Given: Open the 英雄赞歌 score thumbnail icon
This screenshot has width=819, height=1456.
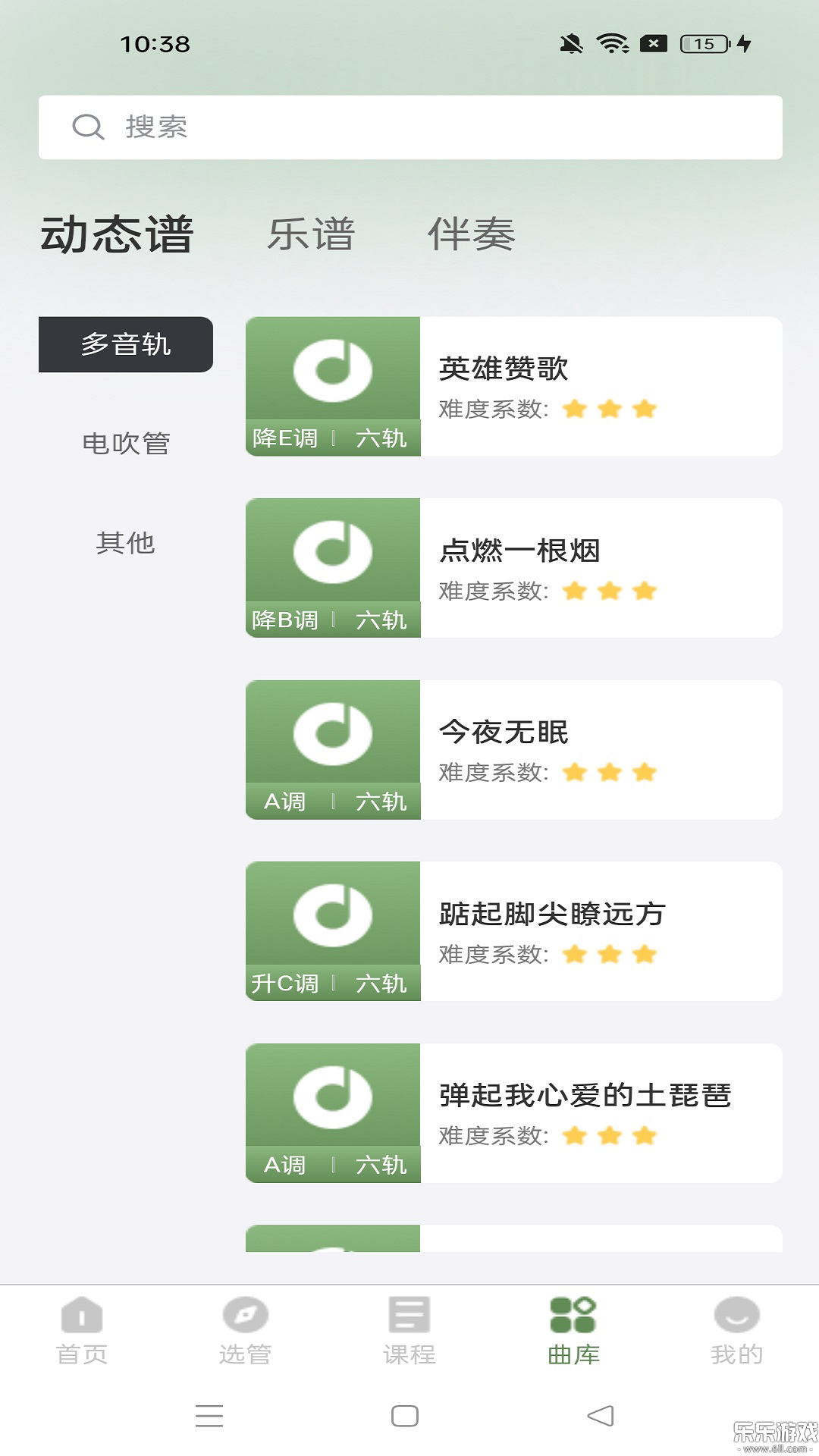Looking at the screenshot, I should click(x=334, y=372).
